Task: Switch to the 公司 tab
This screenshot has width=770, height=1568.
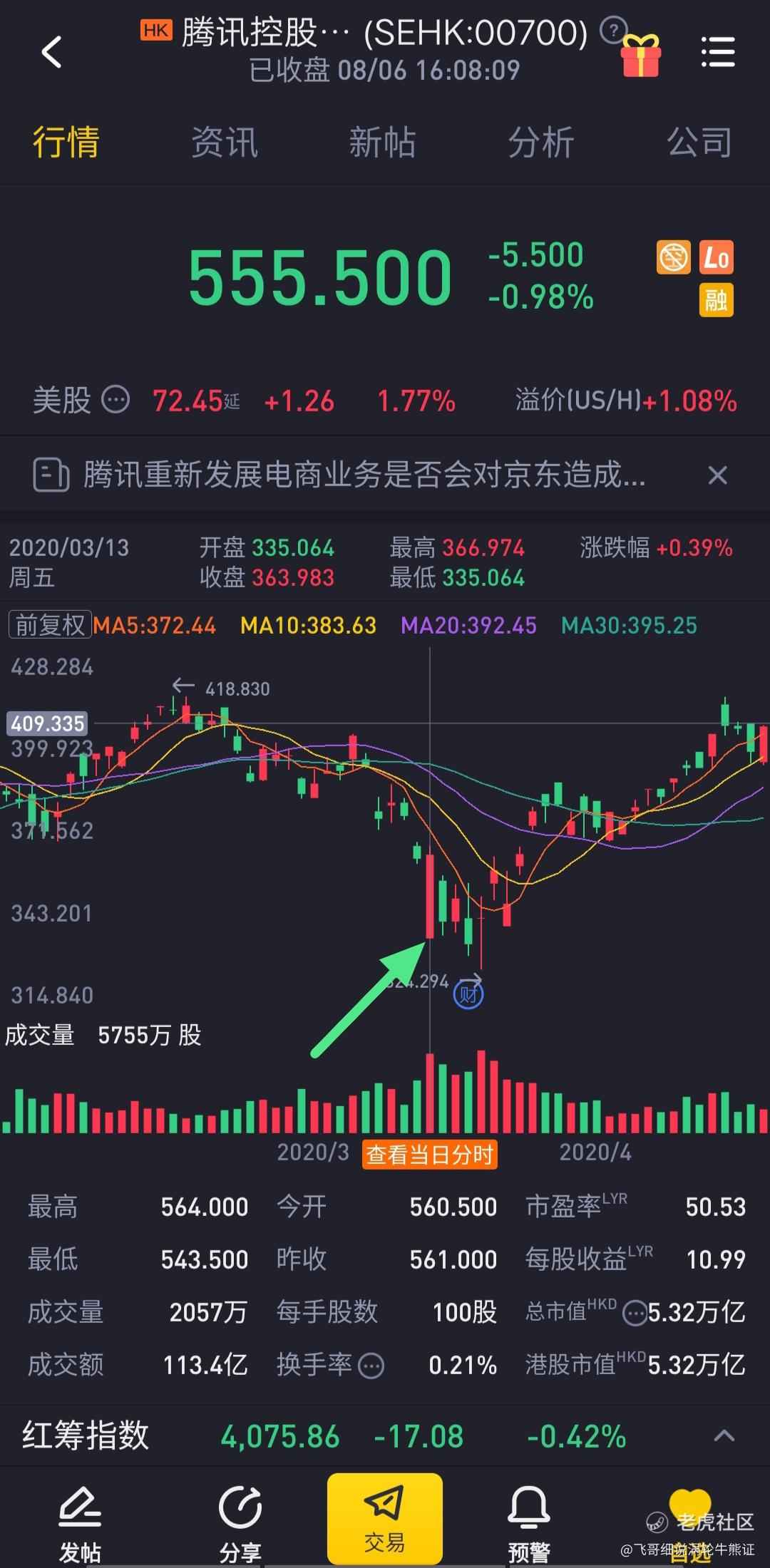Action: pos(699,143)
